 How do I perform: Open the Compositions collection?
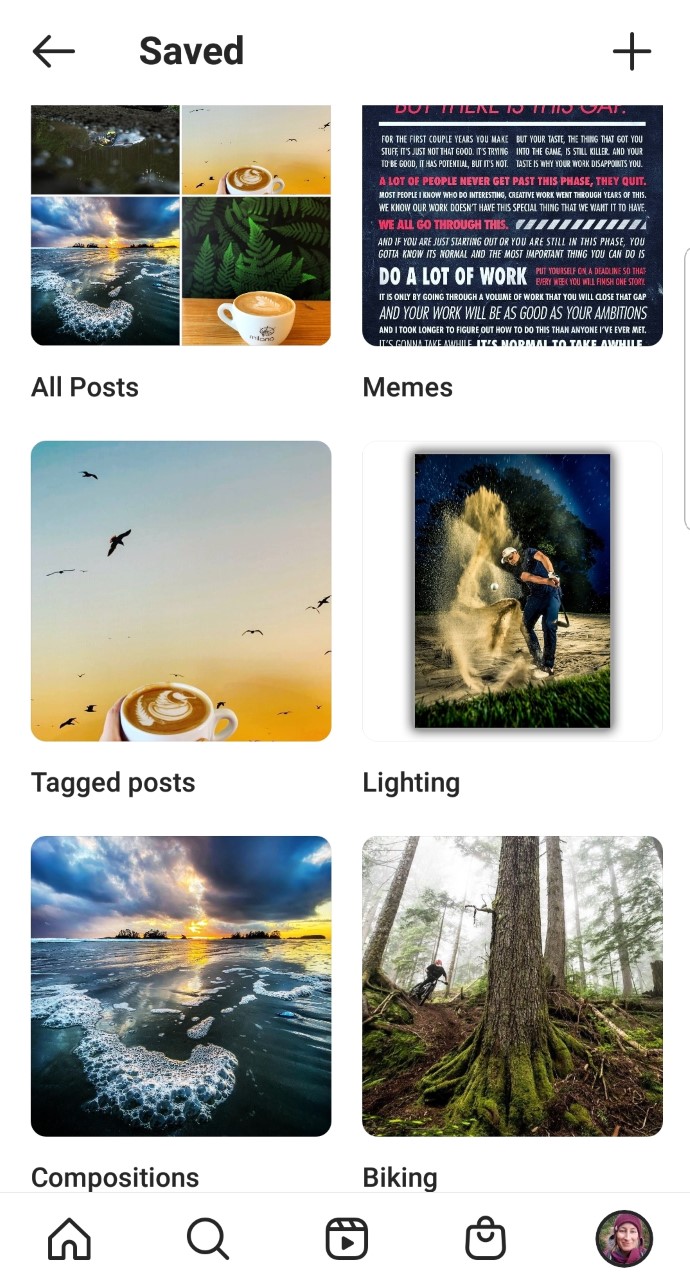click(x=181, y=986)
